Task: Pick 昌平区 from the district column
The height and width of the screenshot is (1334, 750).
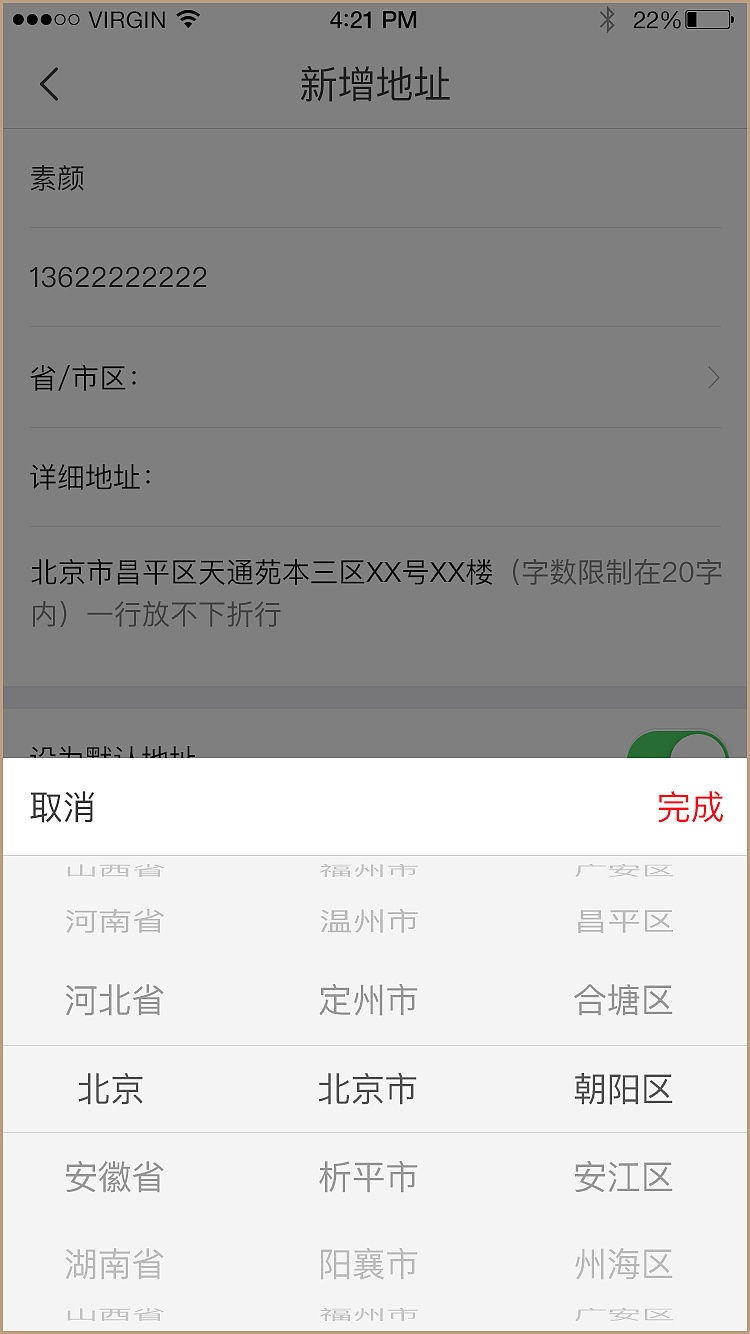Action: pos(623,921)
